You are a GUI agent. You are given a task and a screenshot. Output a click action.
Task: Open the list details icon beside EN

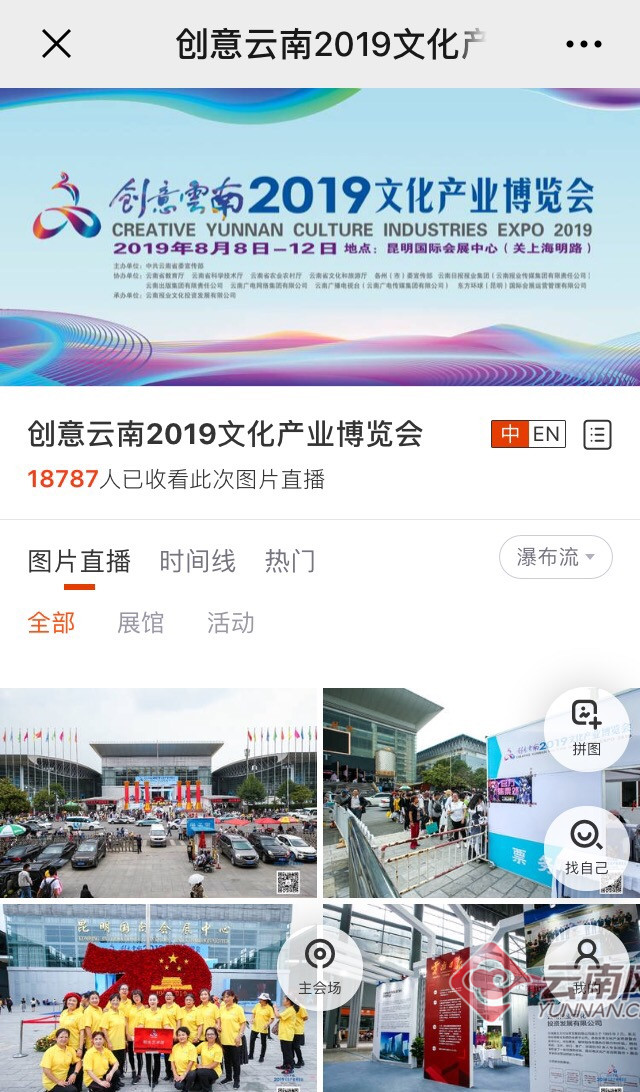coord(597,434)
